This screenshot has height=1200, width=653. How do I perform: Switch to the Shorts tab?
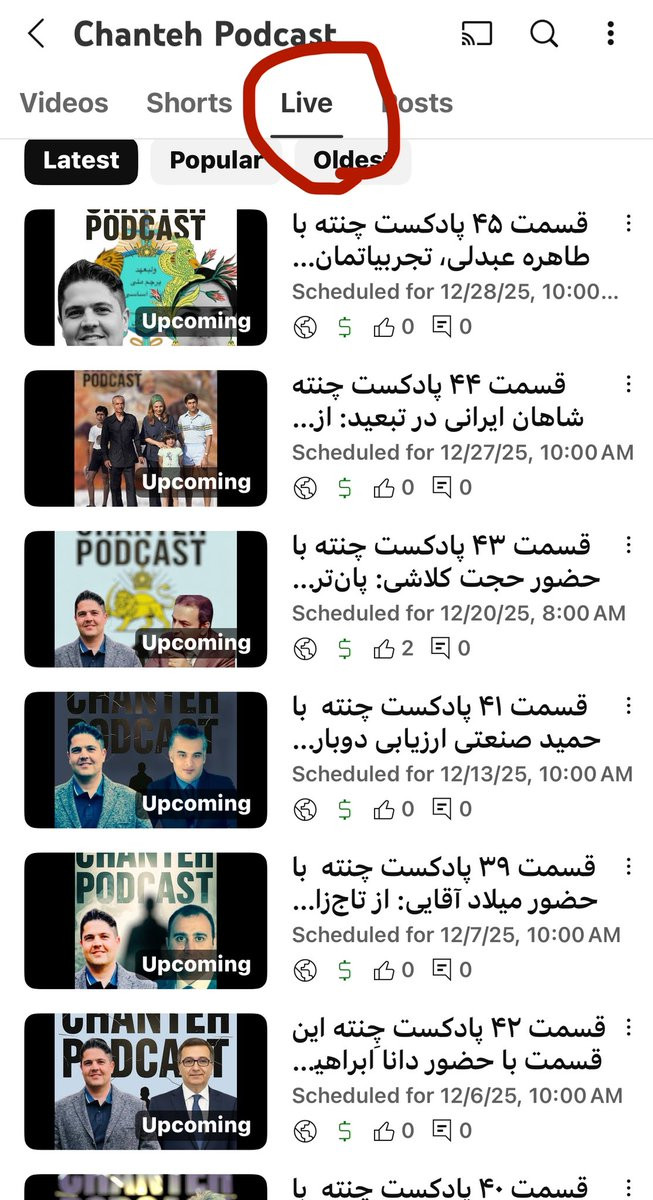click(189, 103)
